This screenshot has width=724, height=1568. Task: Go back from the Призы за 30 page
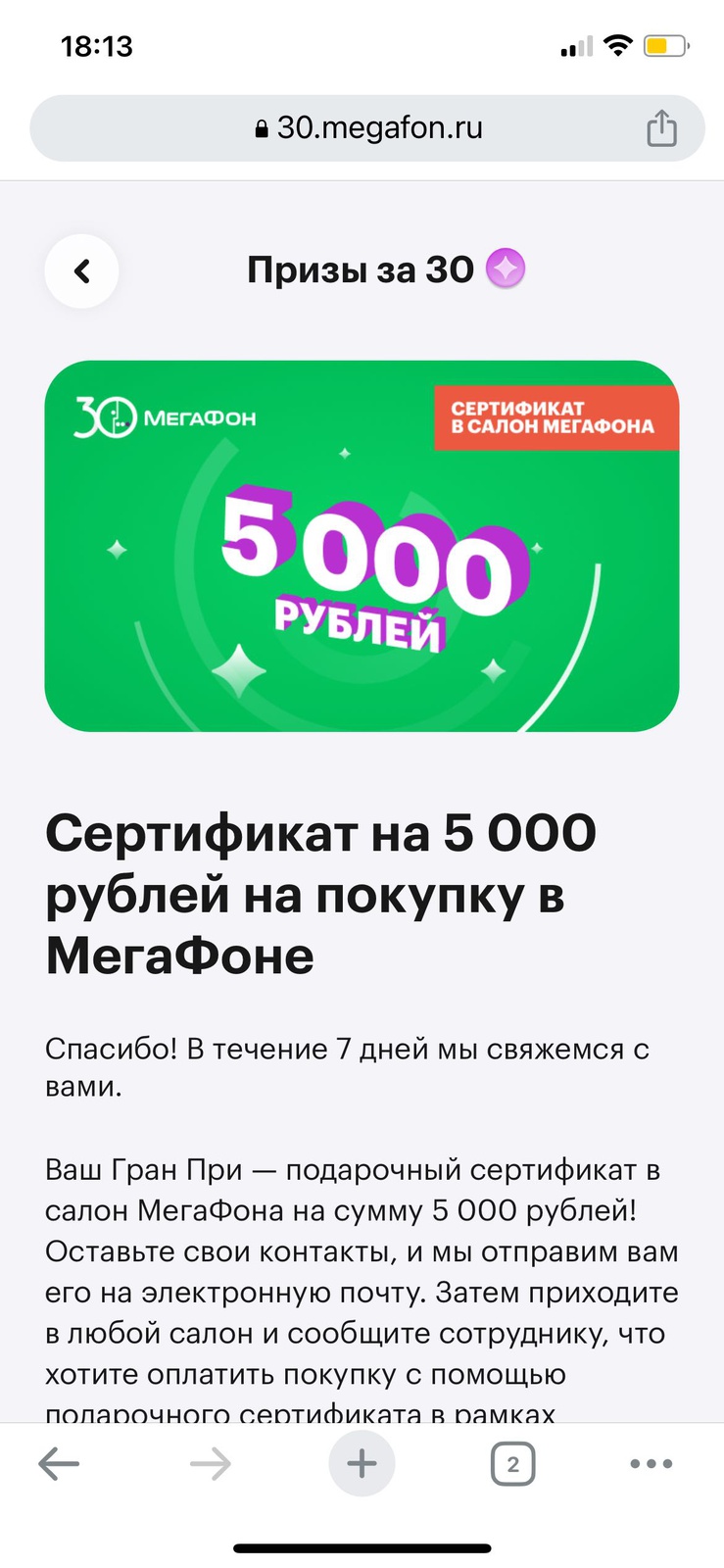[x=81, y=271]
